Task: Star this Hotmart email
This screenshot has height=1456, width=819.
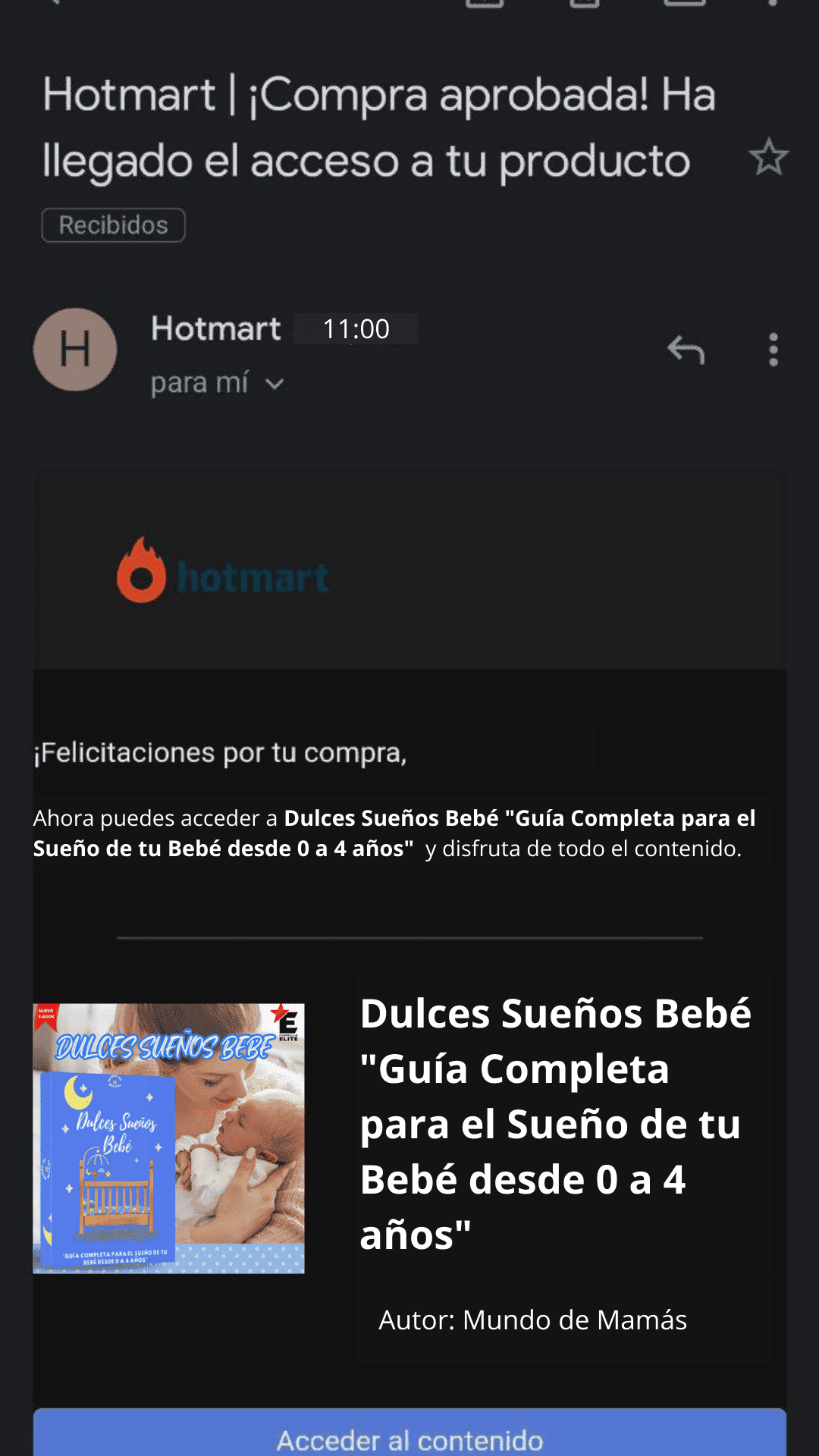Action: click(x=768, y=157)
